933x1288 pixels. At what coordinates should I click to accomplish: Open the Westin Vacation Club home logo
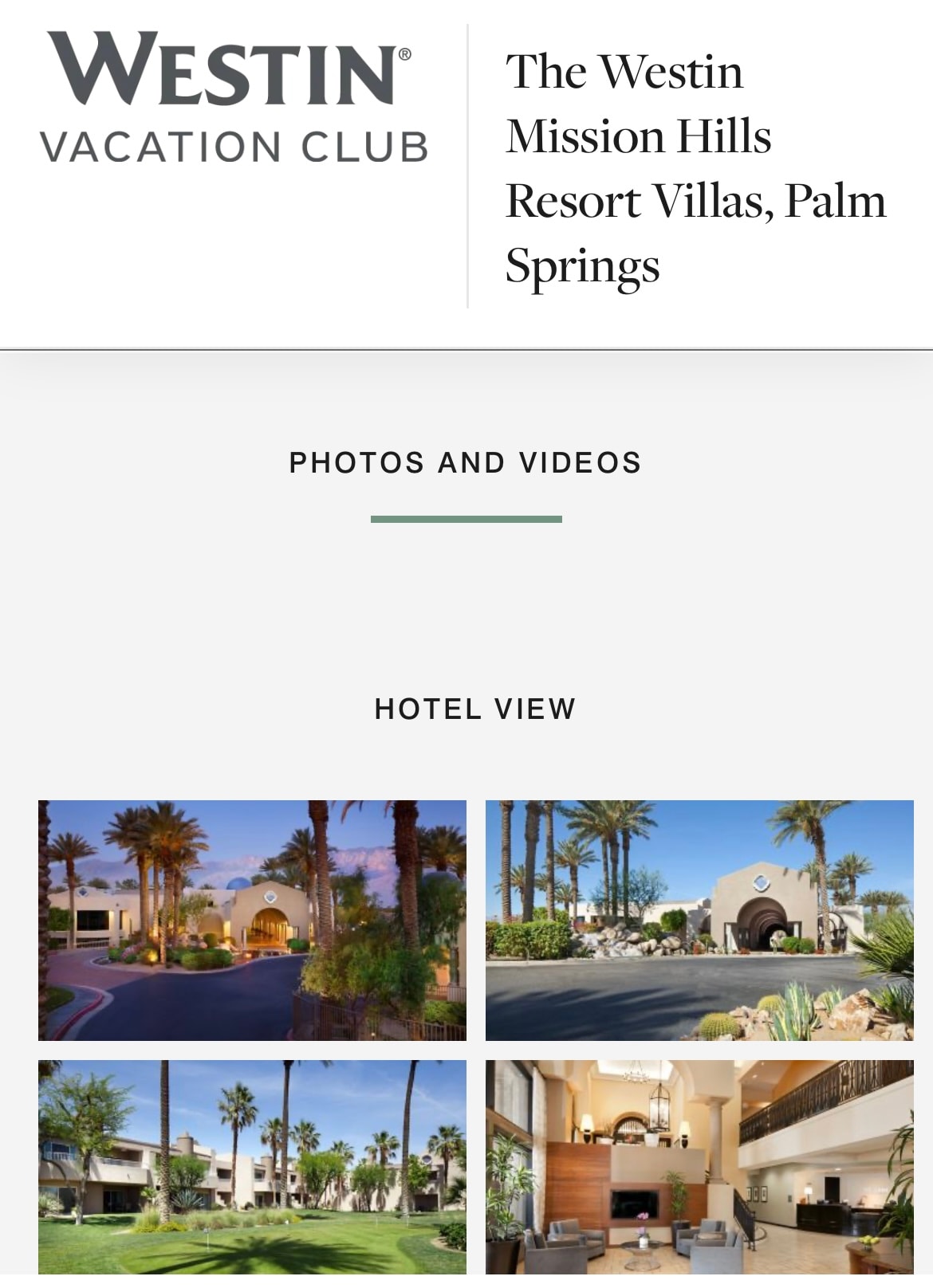(x=233, y=96)
